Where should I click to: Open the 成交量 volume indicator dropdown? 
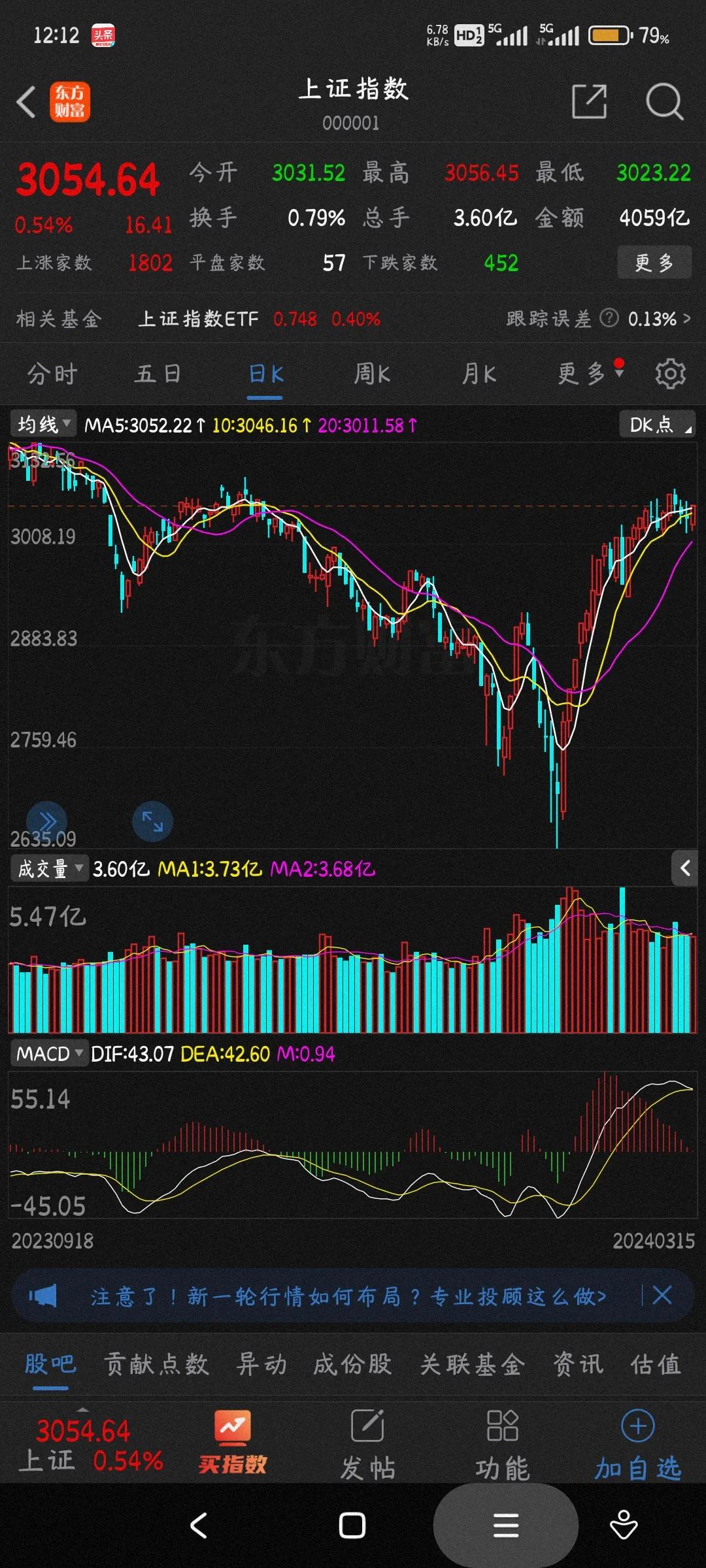49,868
